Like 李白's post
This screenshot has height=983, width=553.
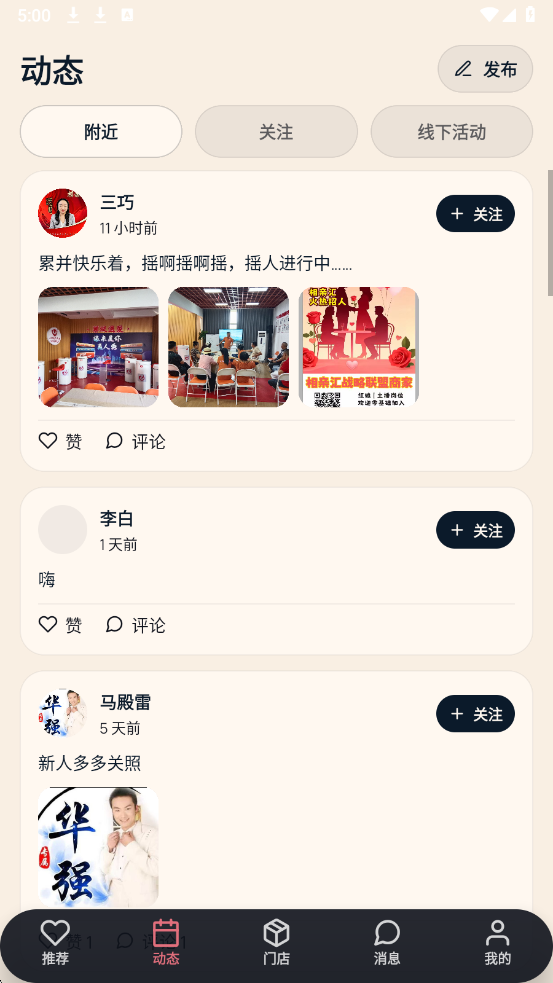60,624
